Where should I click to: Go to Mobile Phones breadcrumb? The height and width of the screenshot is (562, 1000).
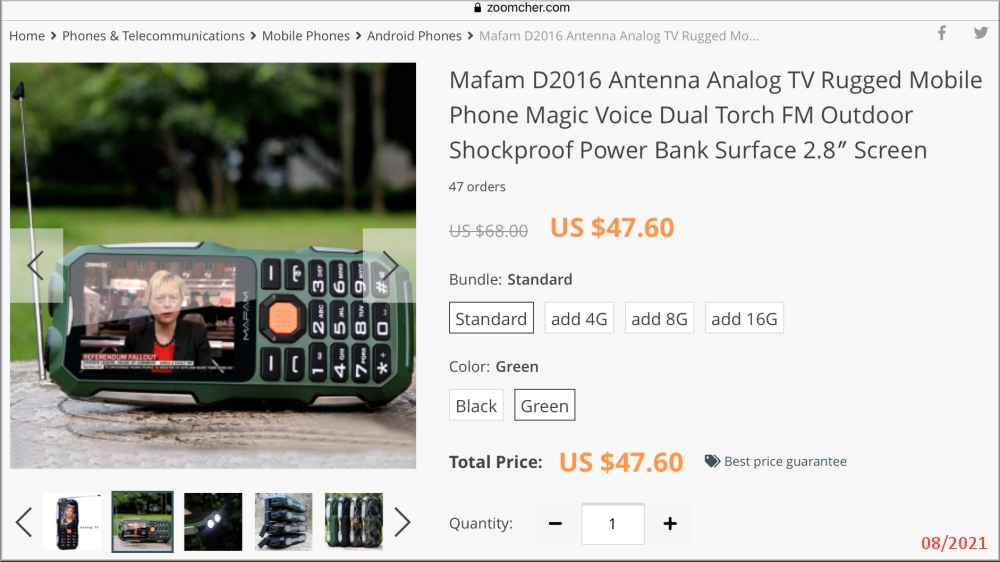[306, 36]
